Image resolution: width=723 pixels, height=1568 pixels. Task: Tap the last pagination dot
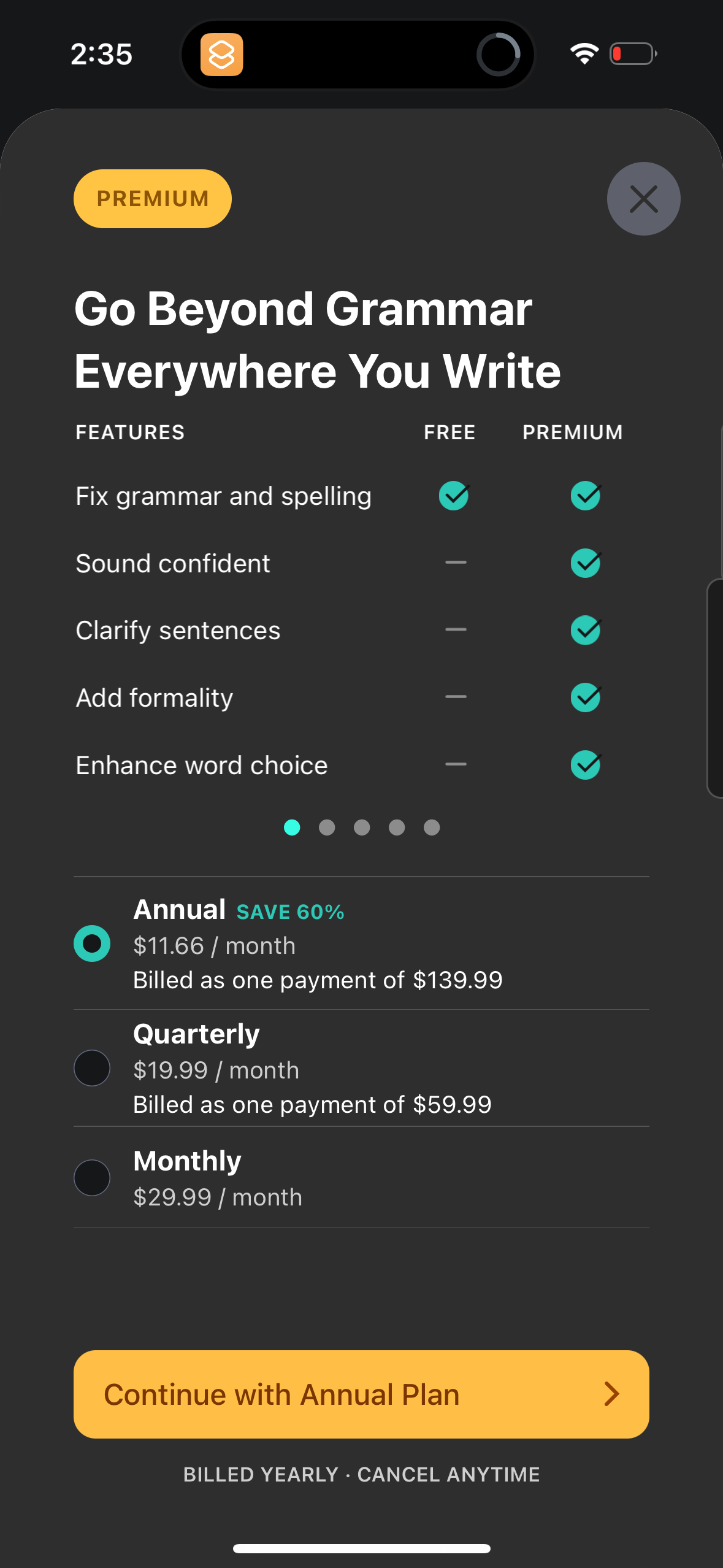click(431, 828)
